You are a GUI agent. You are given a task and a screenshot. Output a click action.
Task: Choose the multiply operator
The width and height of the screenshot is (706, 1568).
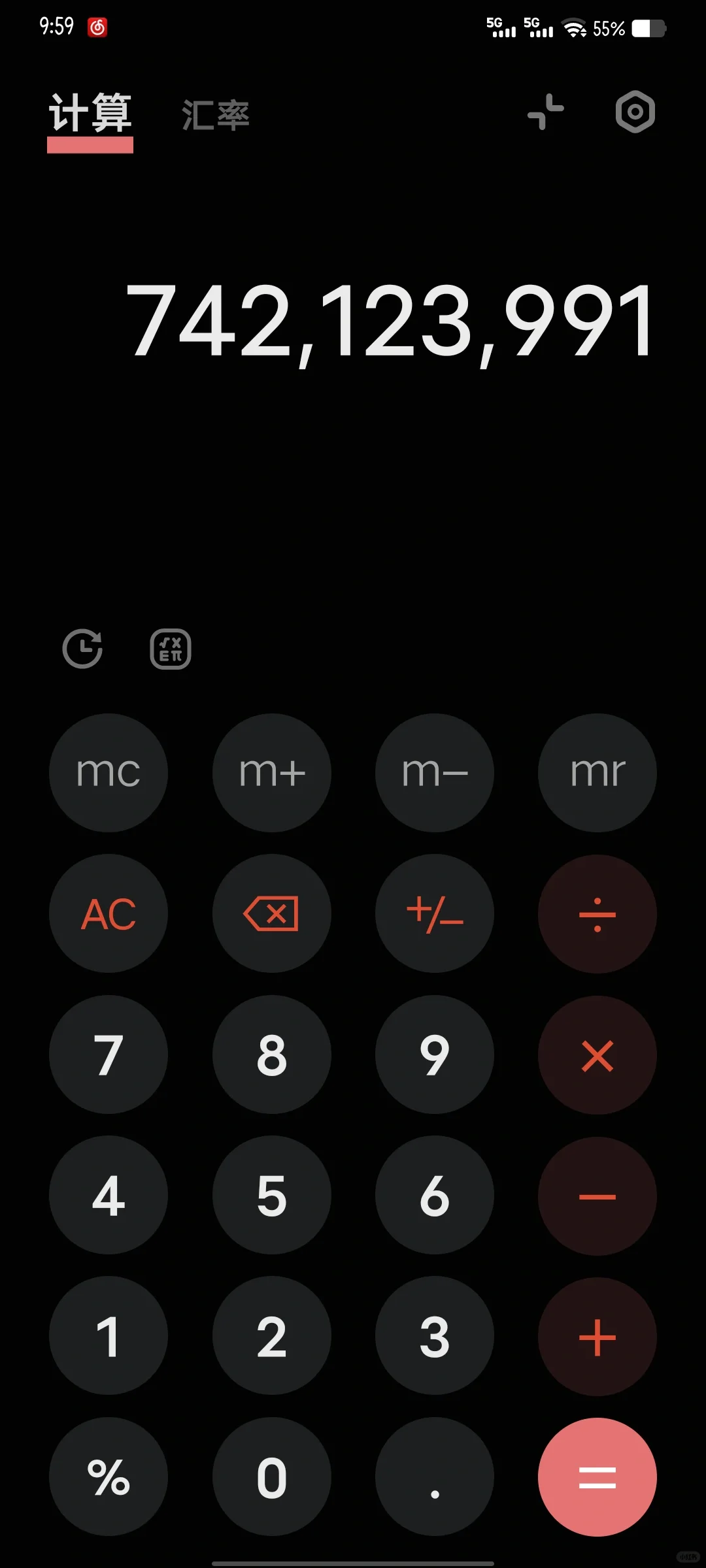[597, 1054]
